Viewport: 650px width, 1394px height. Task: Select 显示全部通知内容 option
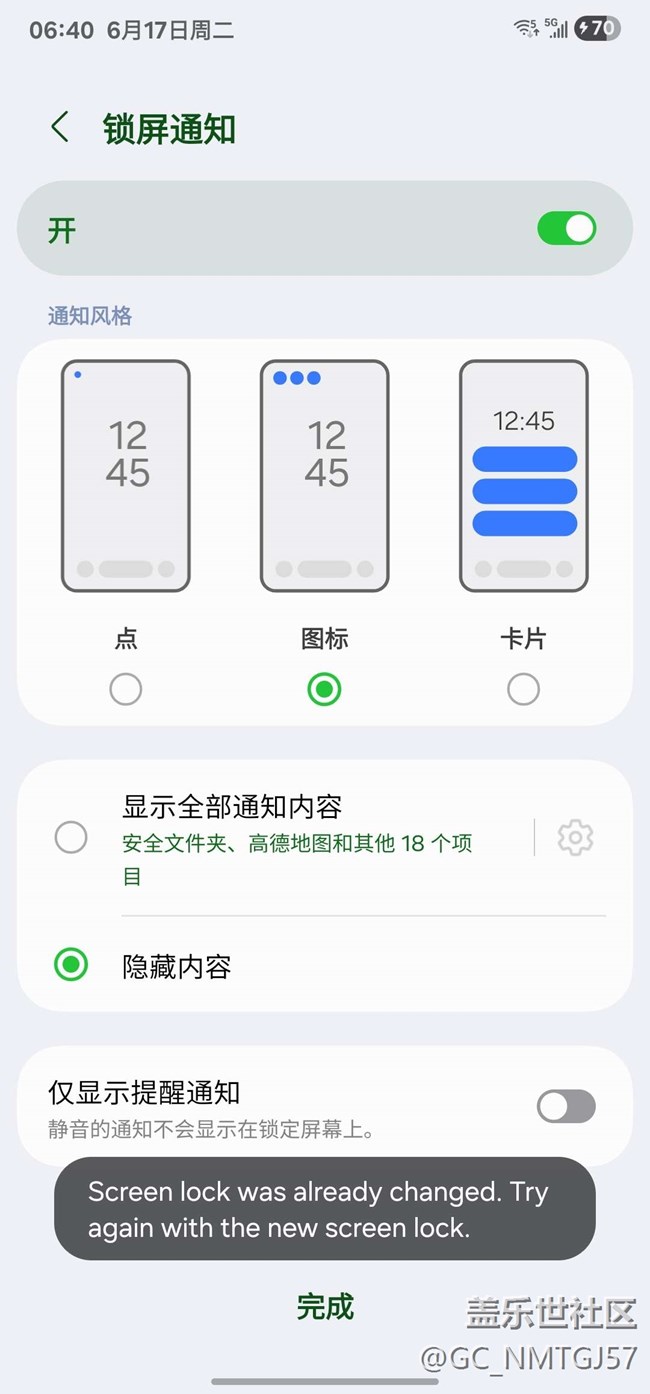click(71, 837)
